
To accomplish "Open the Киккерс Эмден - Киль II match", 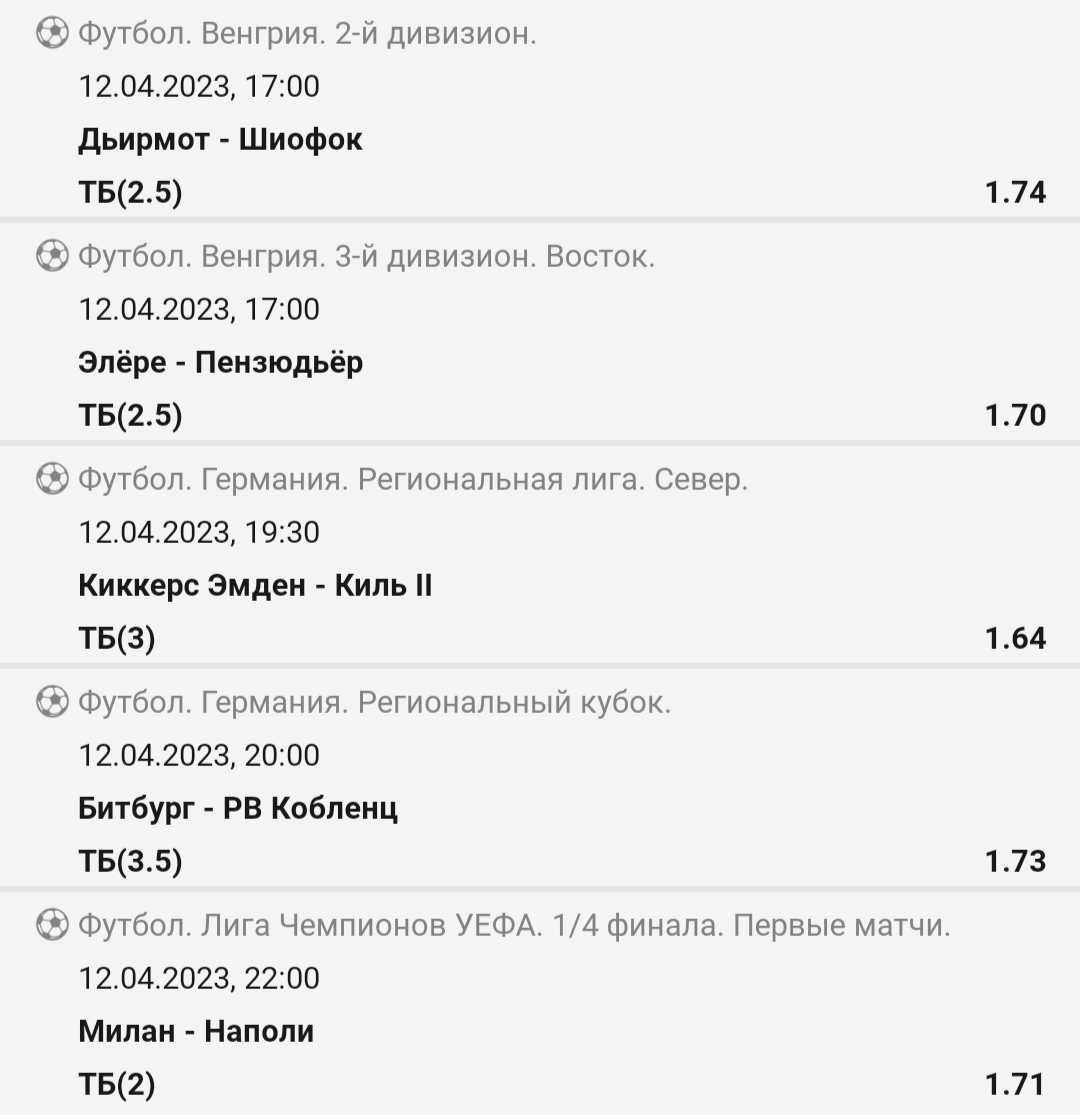I will pyautogui.click(x=255, y=585).
